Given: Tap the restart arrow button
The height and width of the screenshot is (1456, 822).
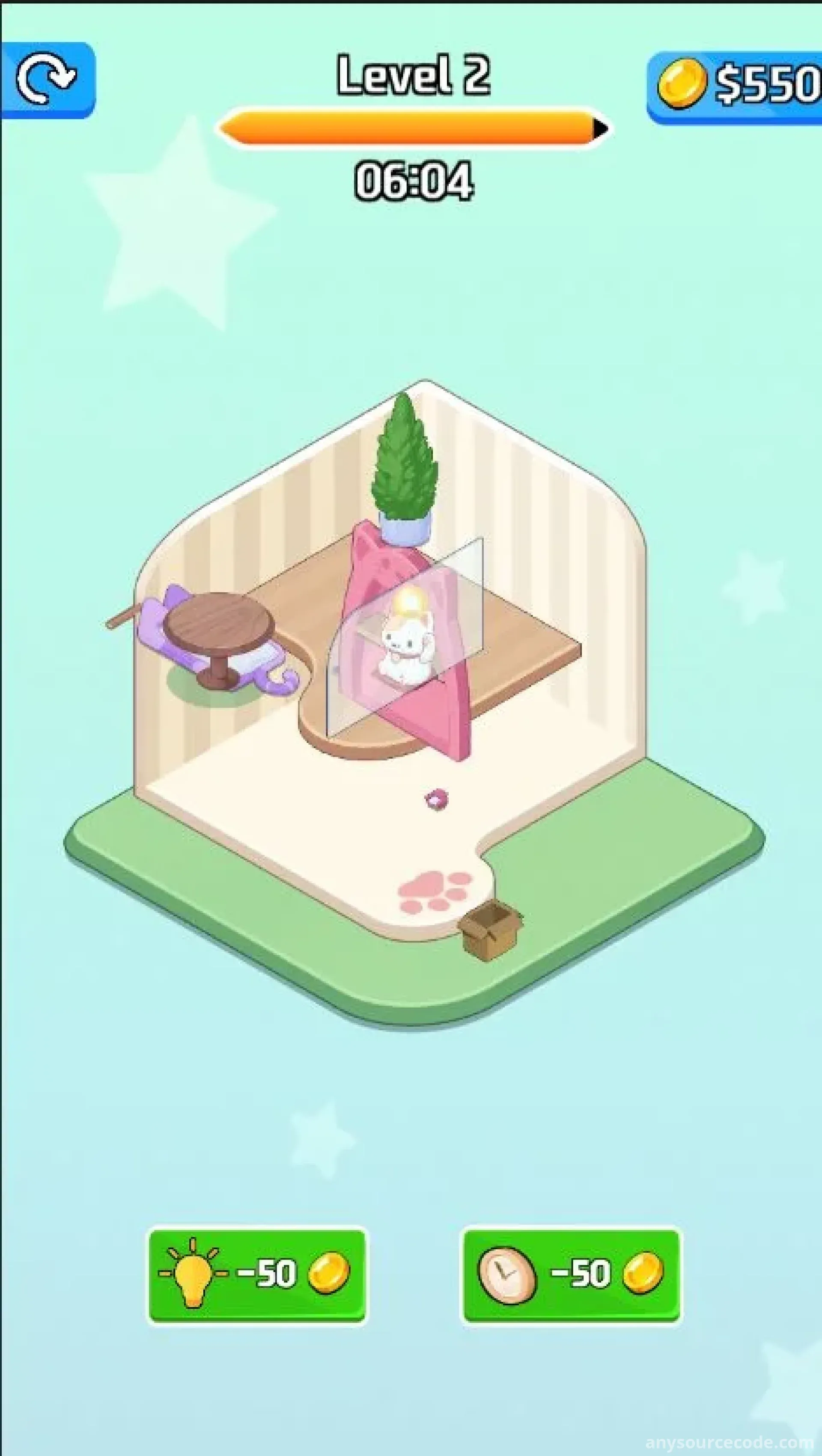Looking at the screenshot, I should [48, 80].
